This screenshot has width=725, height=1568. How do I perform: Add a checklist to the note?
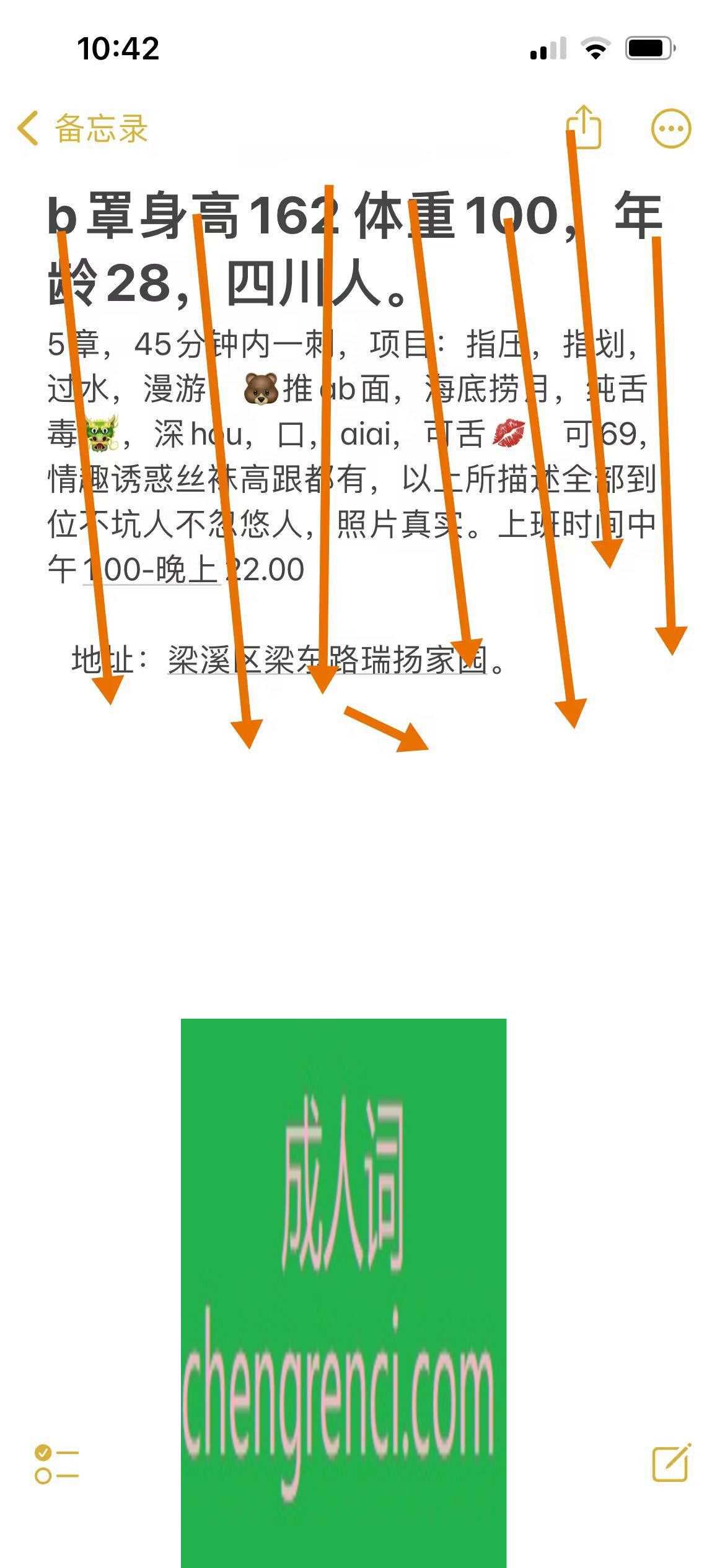tap(56, 1464)
